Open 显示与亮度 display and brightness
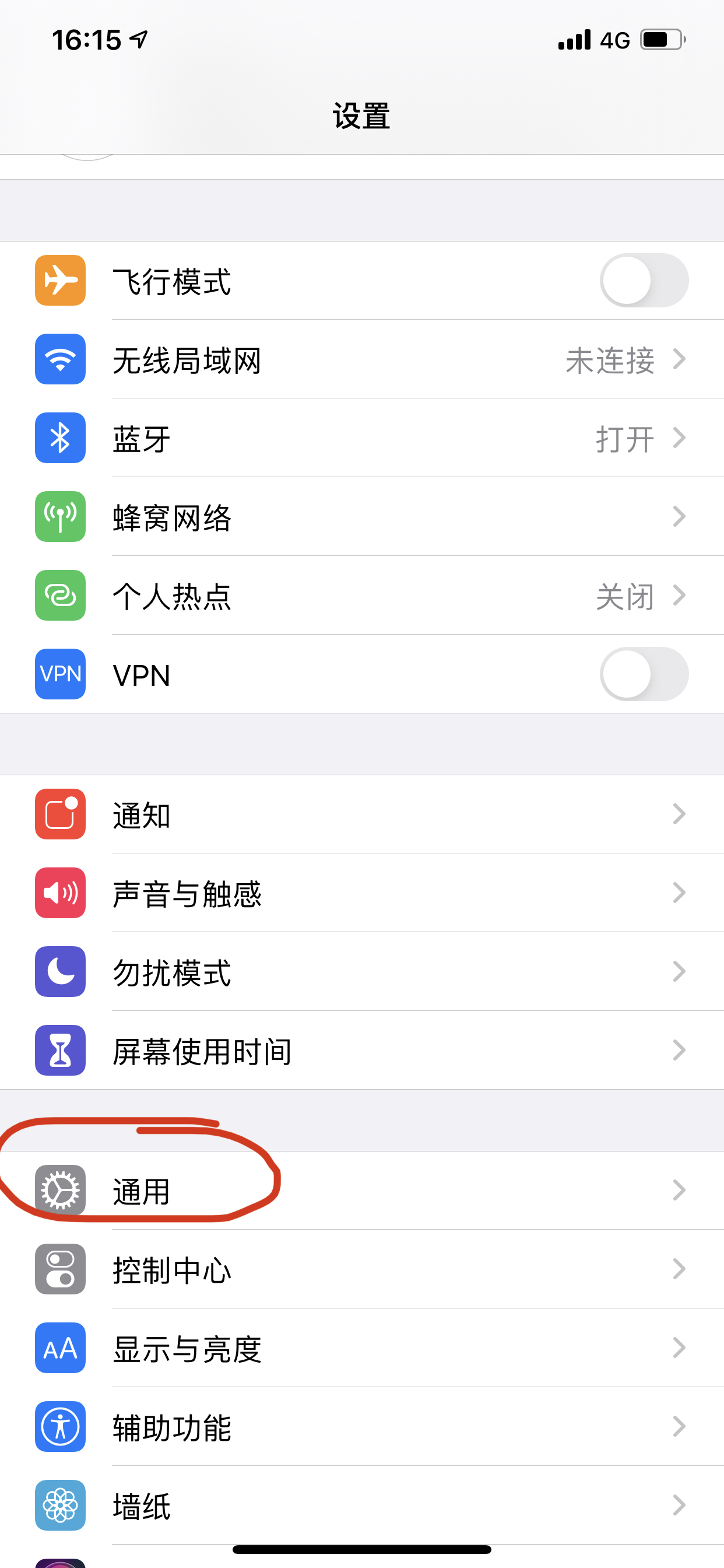The width and height of the screenshot is (724, 1568). (x=361, y=1347)
